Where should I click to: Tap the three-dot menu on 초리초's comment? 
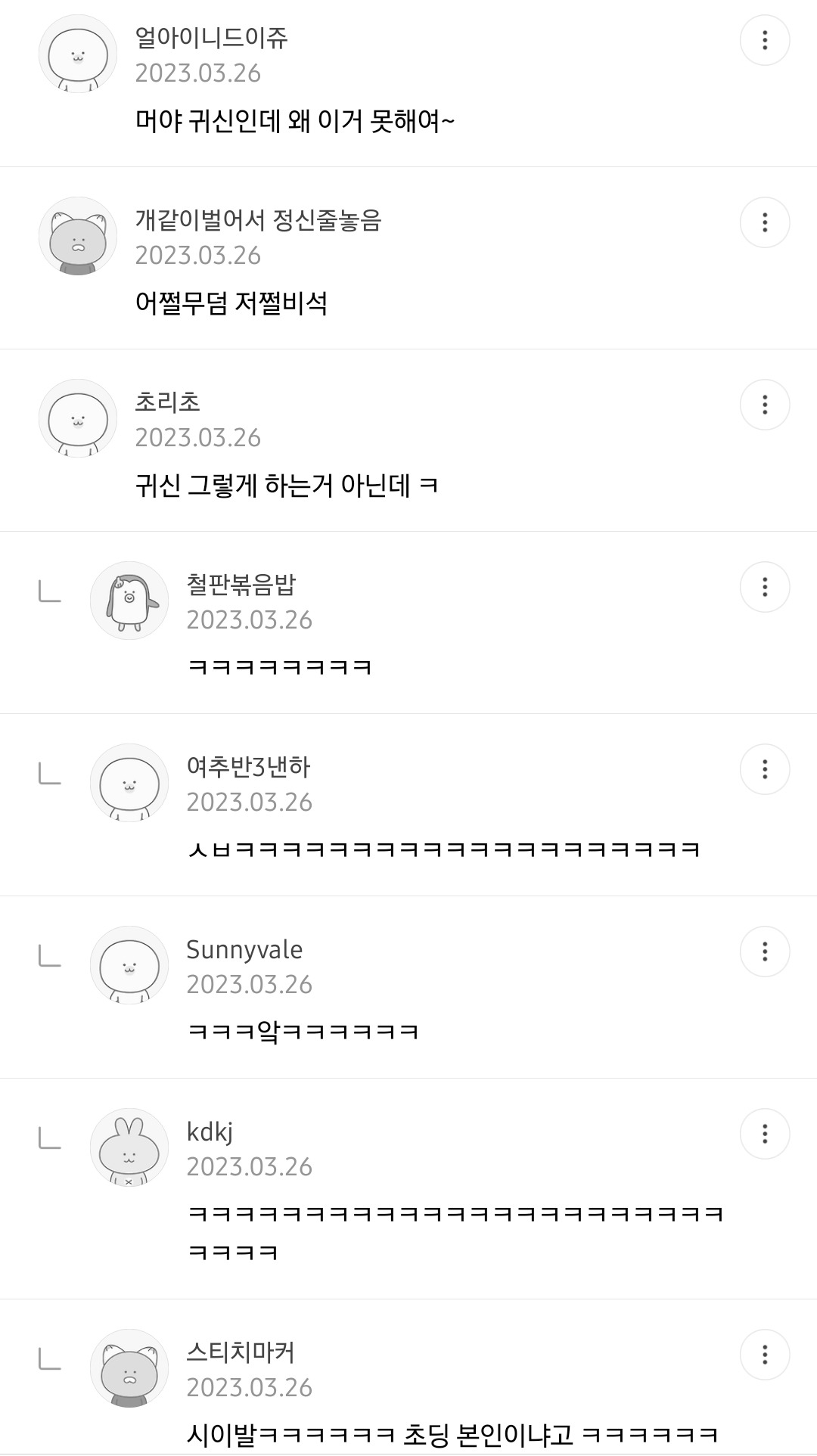(x=765, y=405)
